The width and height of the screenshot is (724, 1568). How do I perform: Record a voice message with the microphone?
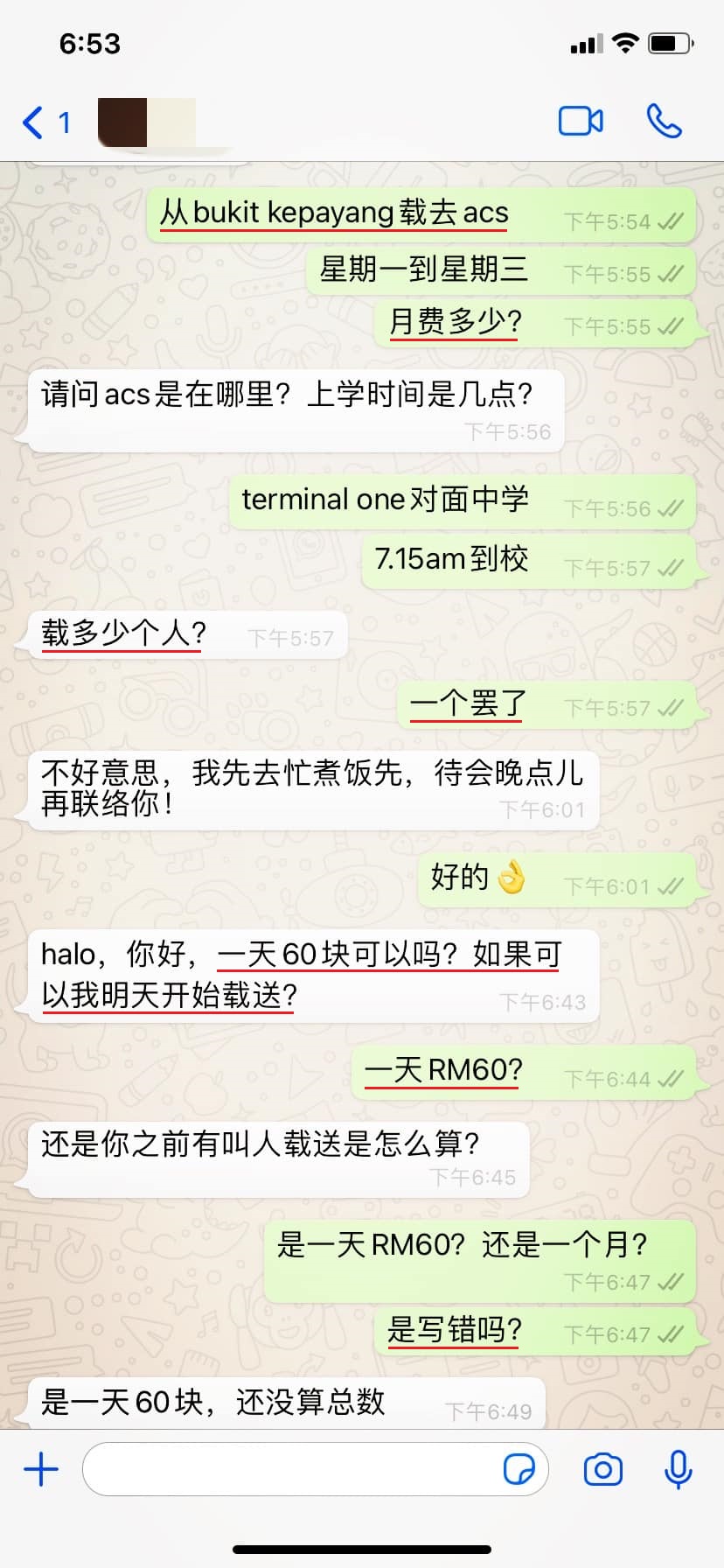point(679,1469)
